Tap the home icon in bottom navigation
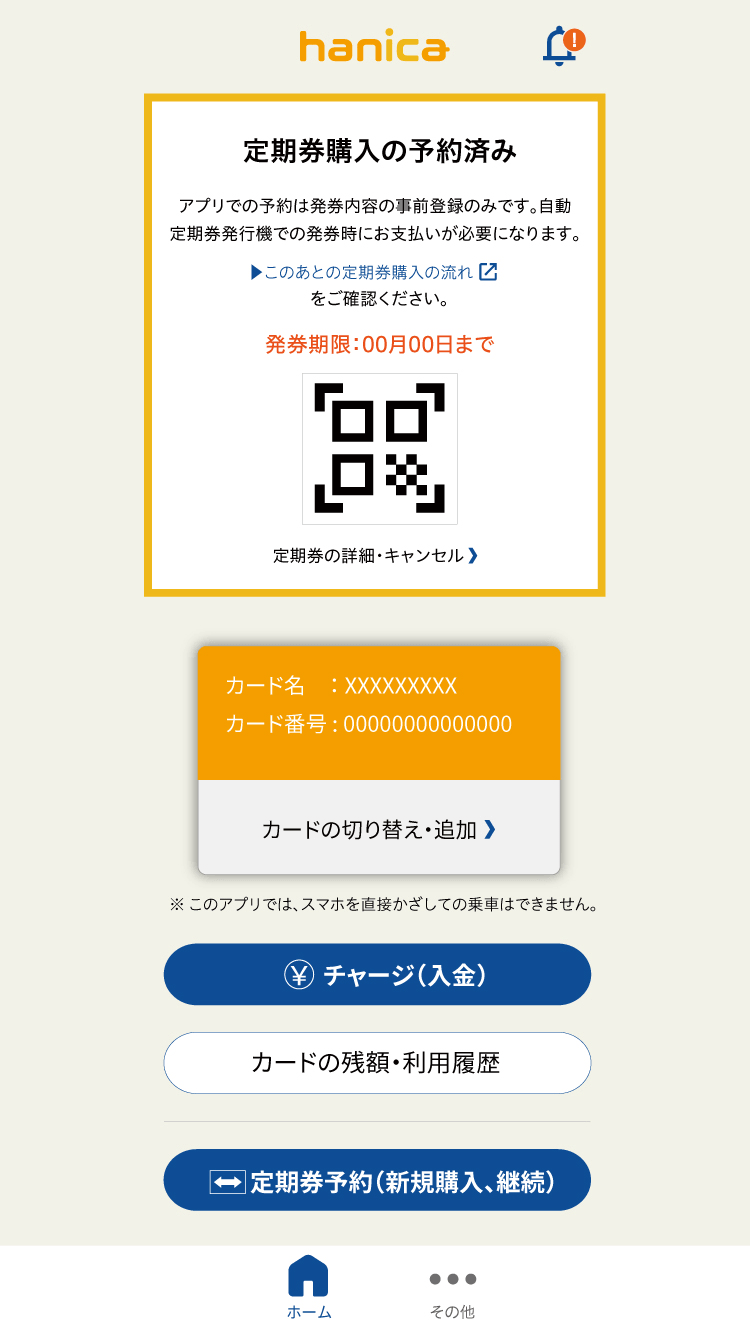 308,1277
